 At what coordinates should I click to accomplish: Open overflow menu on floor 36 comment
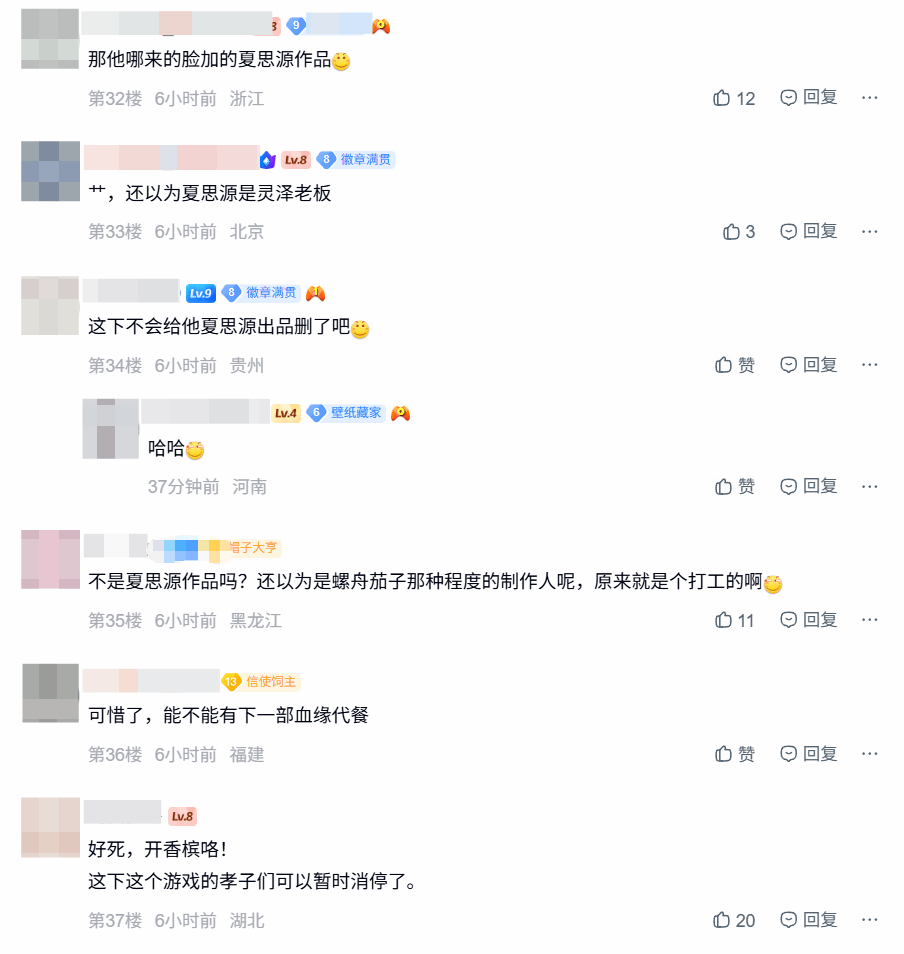pyautogui.click(x=869, y=755)
